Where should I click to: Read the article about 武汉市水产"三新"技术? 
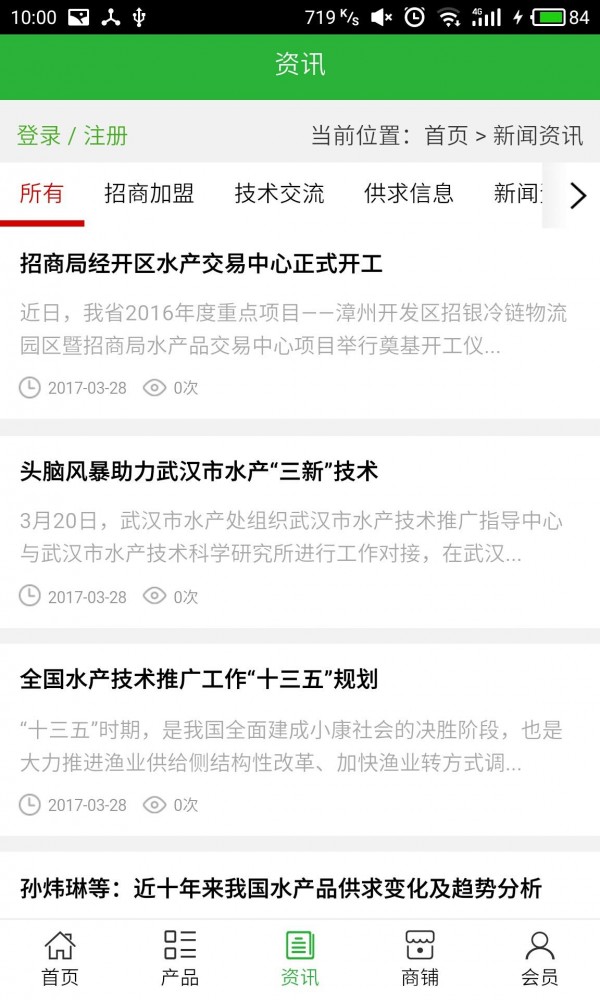tap(199, 472)
